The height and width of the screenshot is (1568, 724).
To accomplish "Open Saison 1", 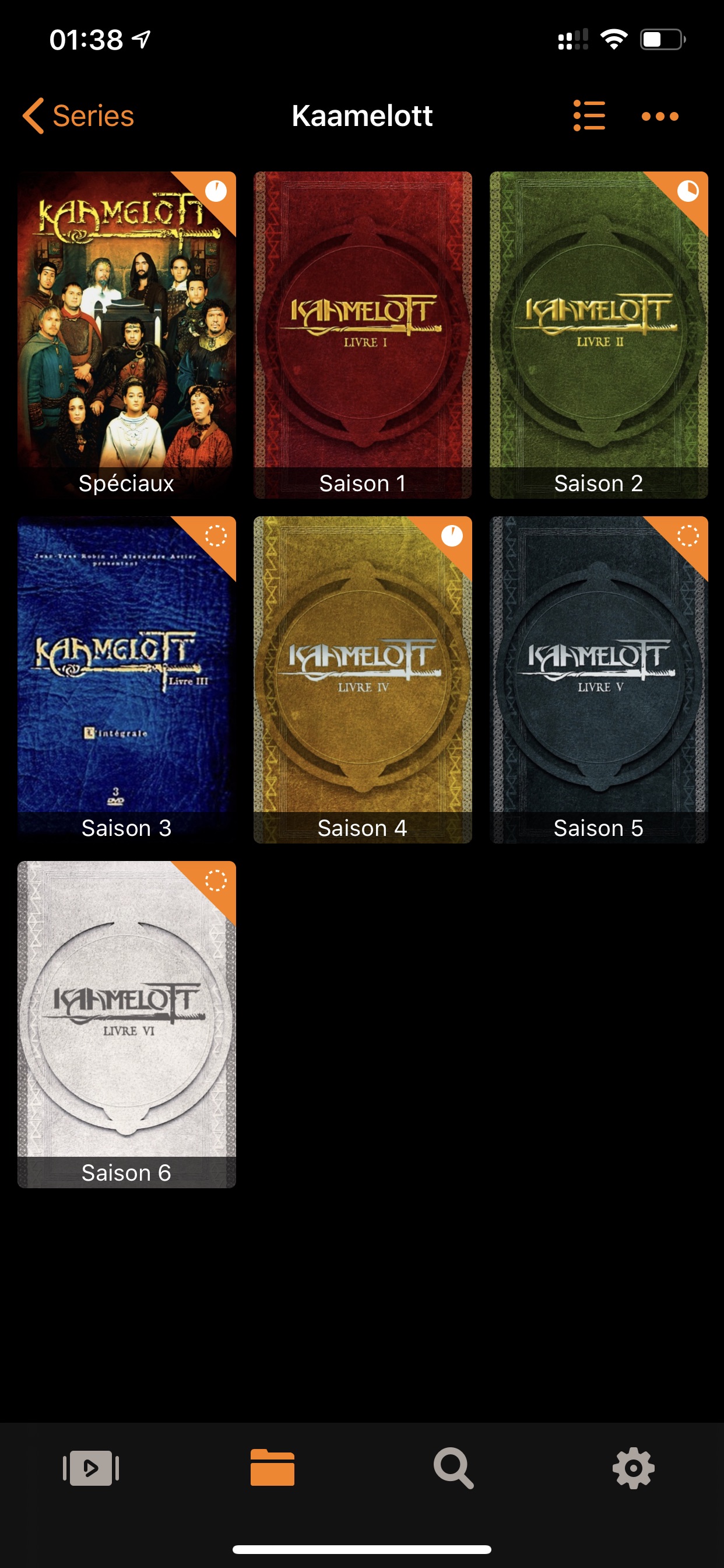I will (x=363, y=335).
